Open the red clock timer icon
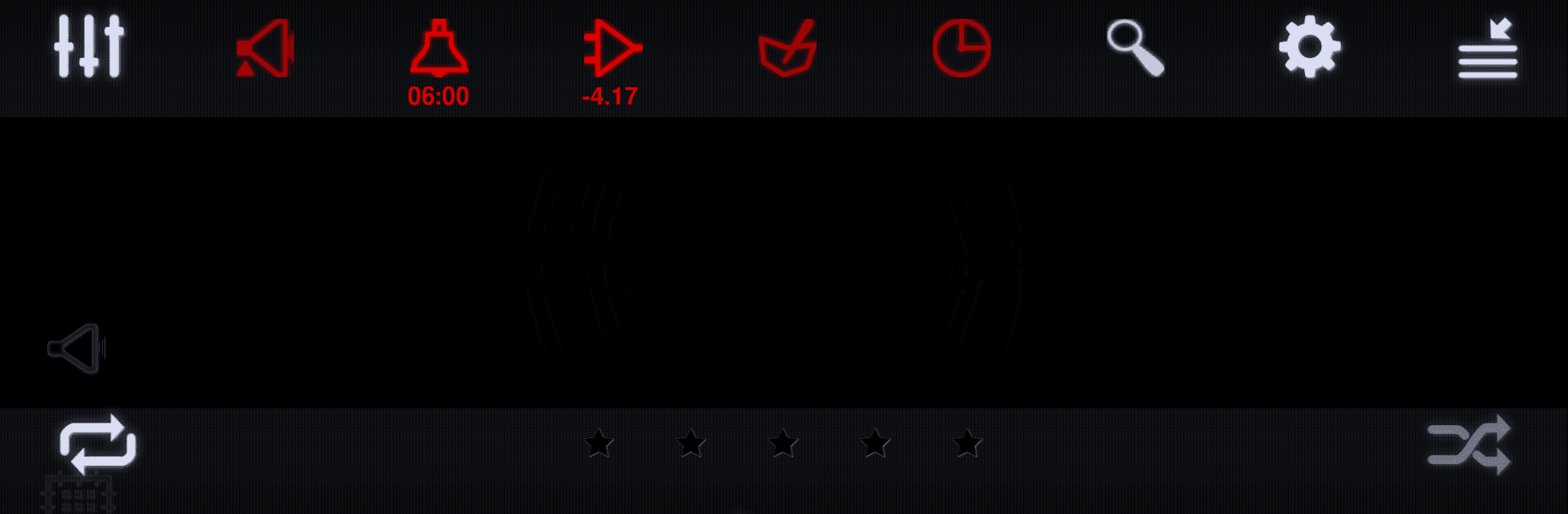1568x514 pixels. click(961, 49)
